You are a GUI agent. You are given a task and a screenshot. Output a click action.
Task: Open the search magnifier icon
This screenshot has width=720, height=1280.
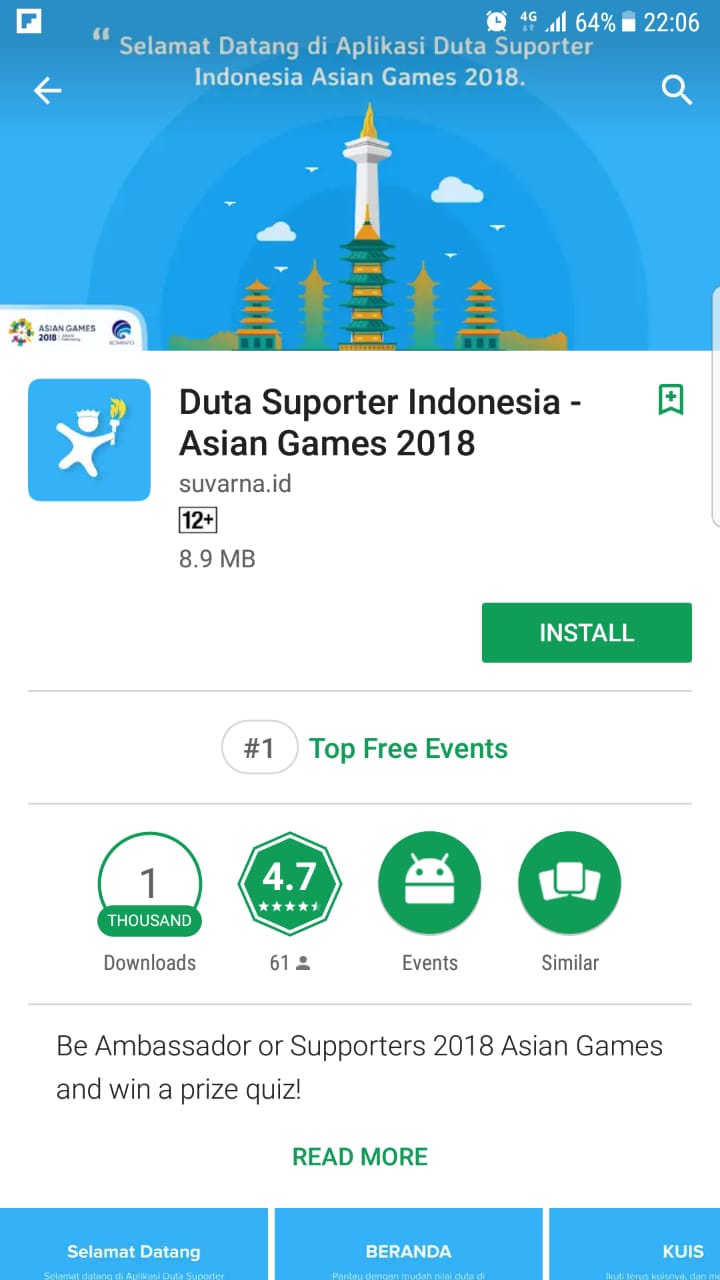(x=677, y=91)
